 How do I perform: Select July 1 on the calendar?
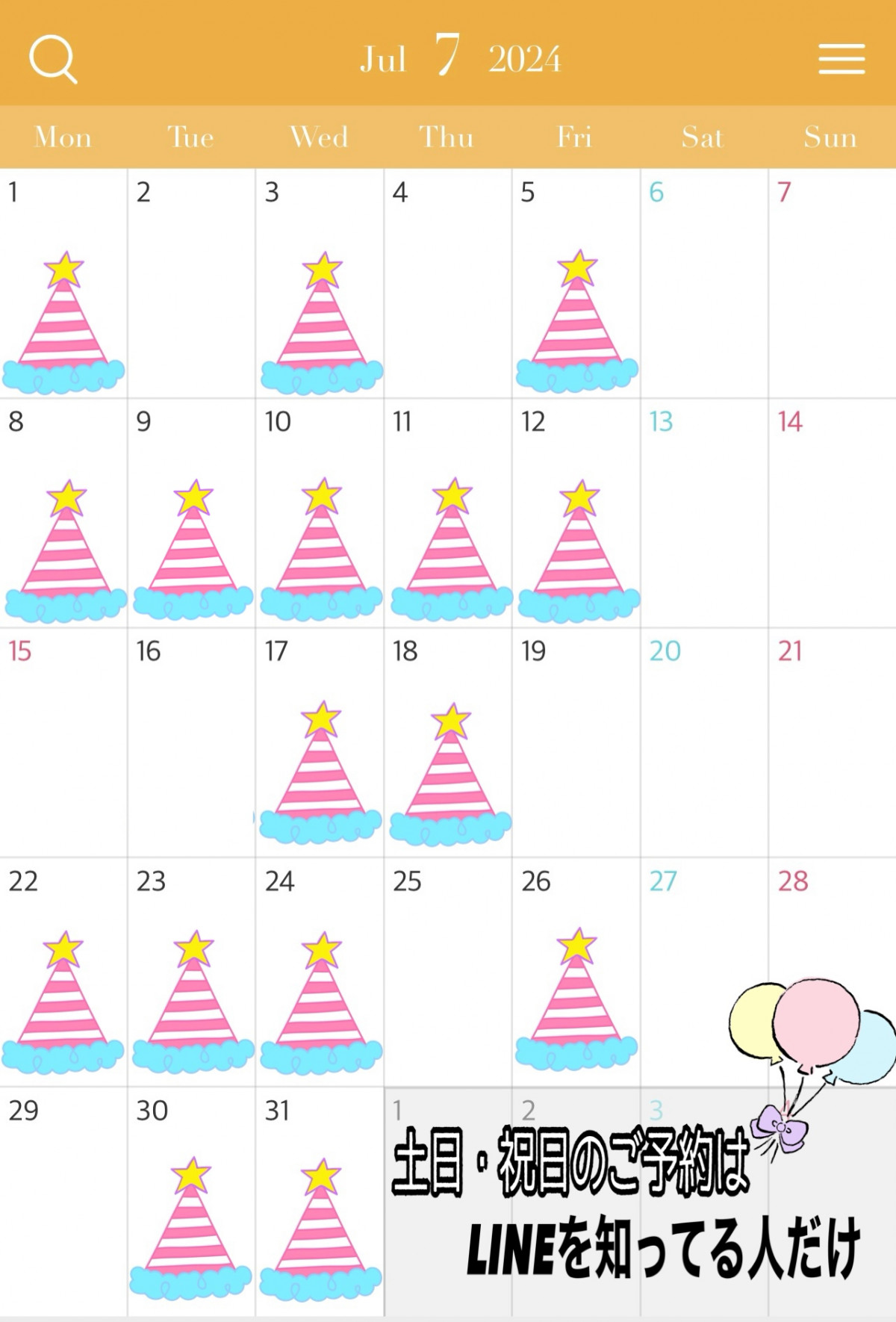point(63,284)
